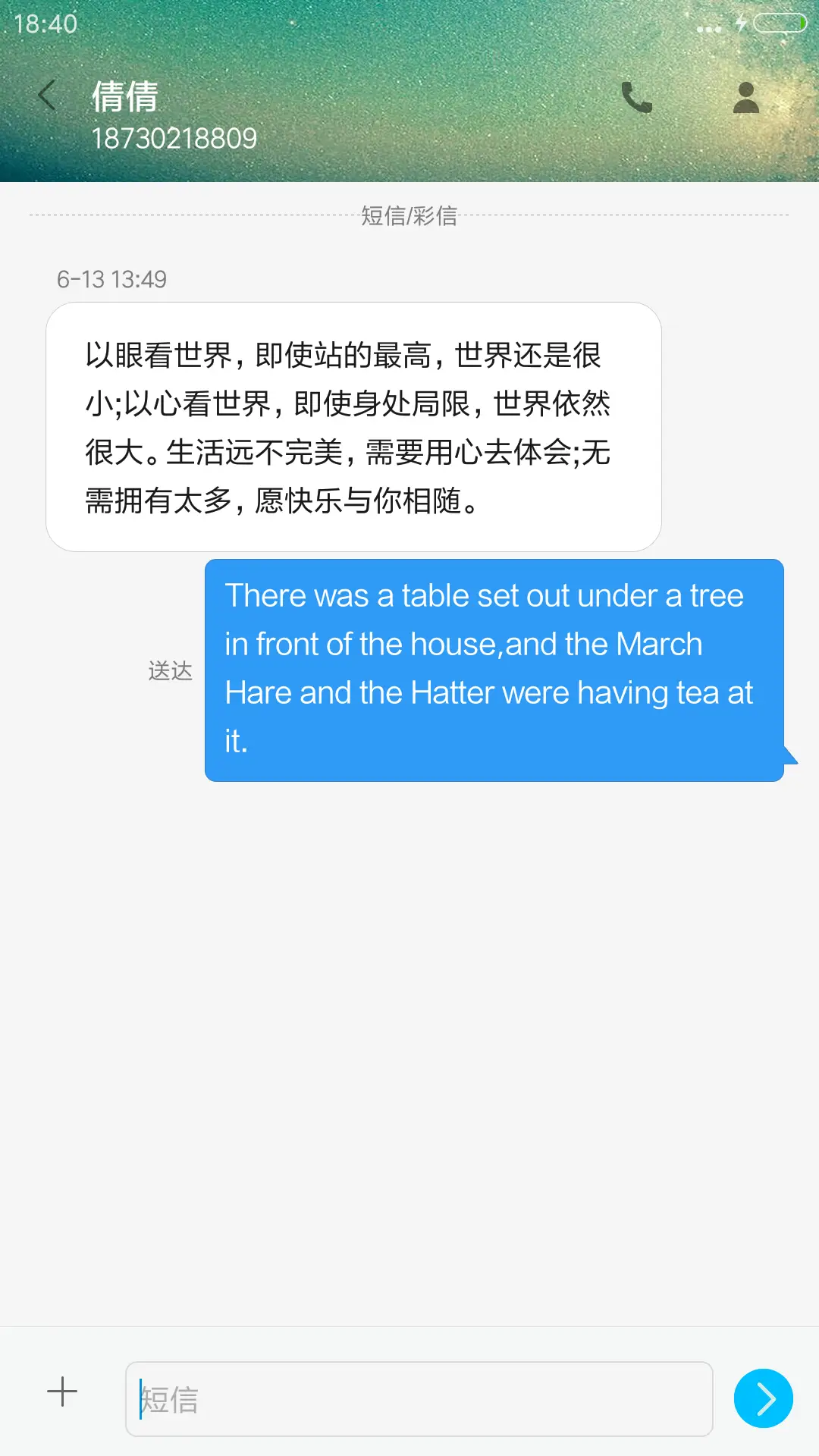The width and height of the screenshot is (819, 1456).
Task: Select the contact name 倩倩 in header
Action: pos(124,96)
